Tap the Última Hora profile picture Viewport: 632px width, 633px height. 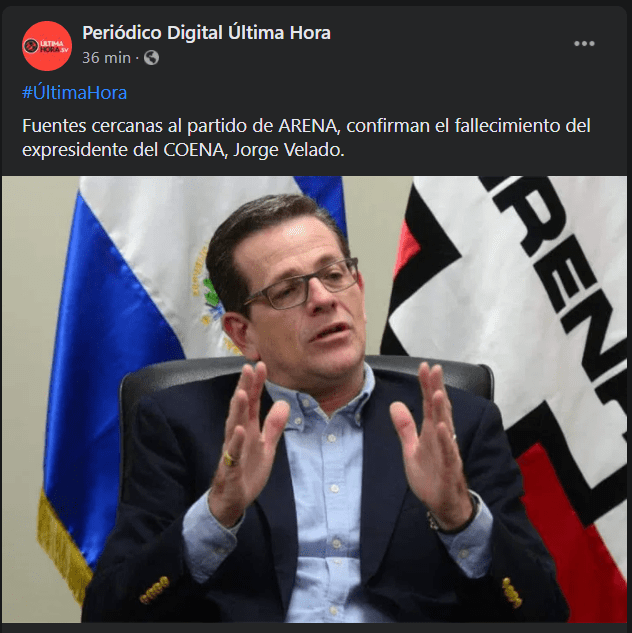tap(47, 46)
